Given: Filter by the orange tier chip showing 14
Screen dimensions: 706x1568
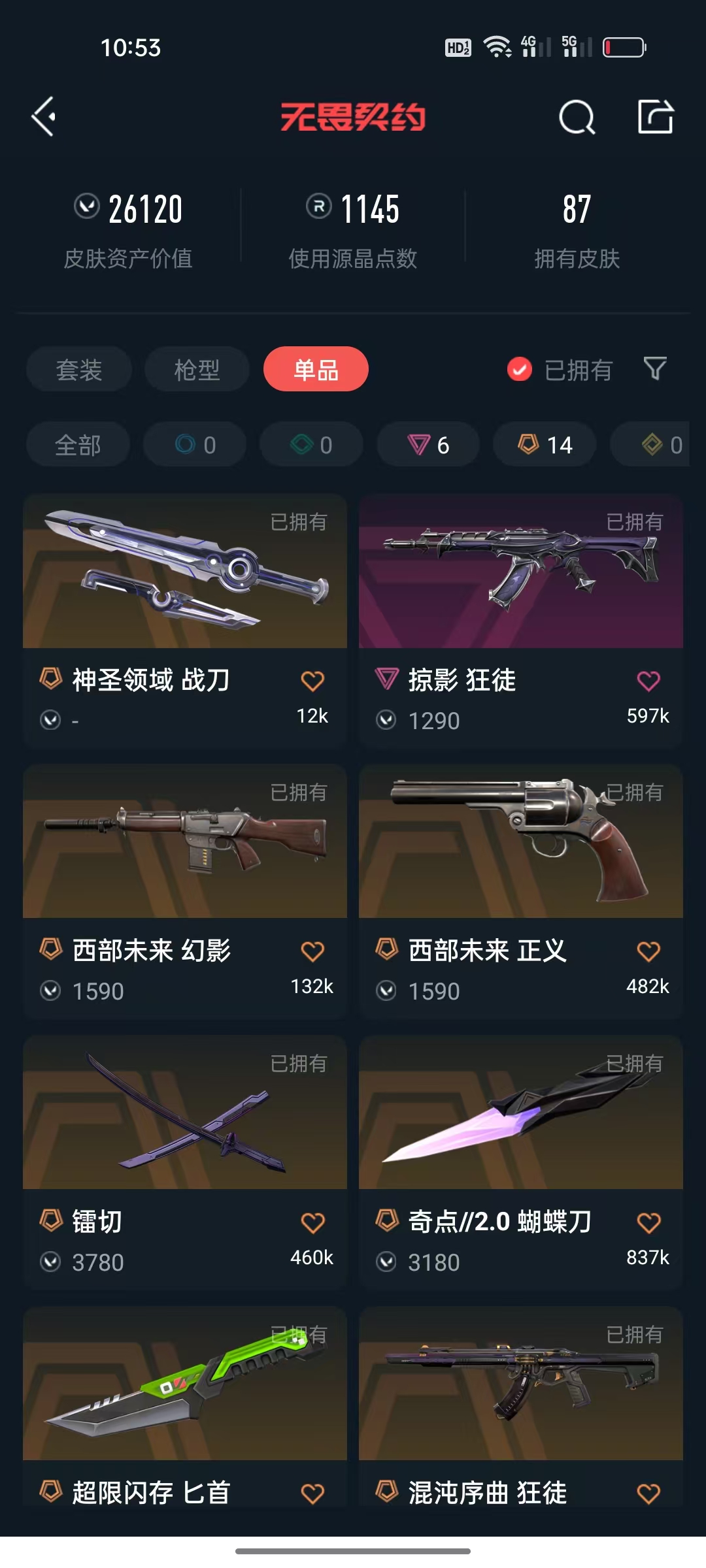Looking at the screenshot, I should pyautogui.click(x=545, y=444).
